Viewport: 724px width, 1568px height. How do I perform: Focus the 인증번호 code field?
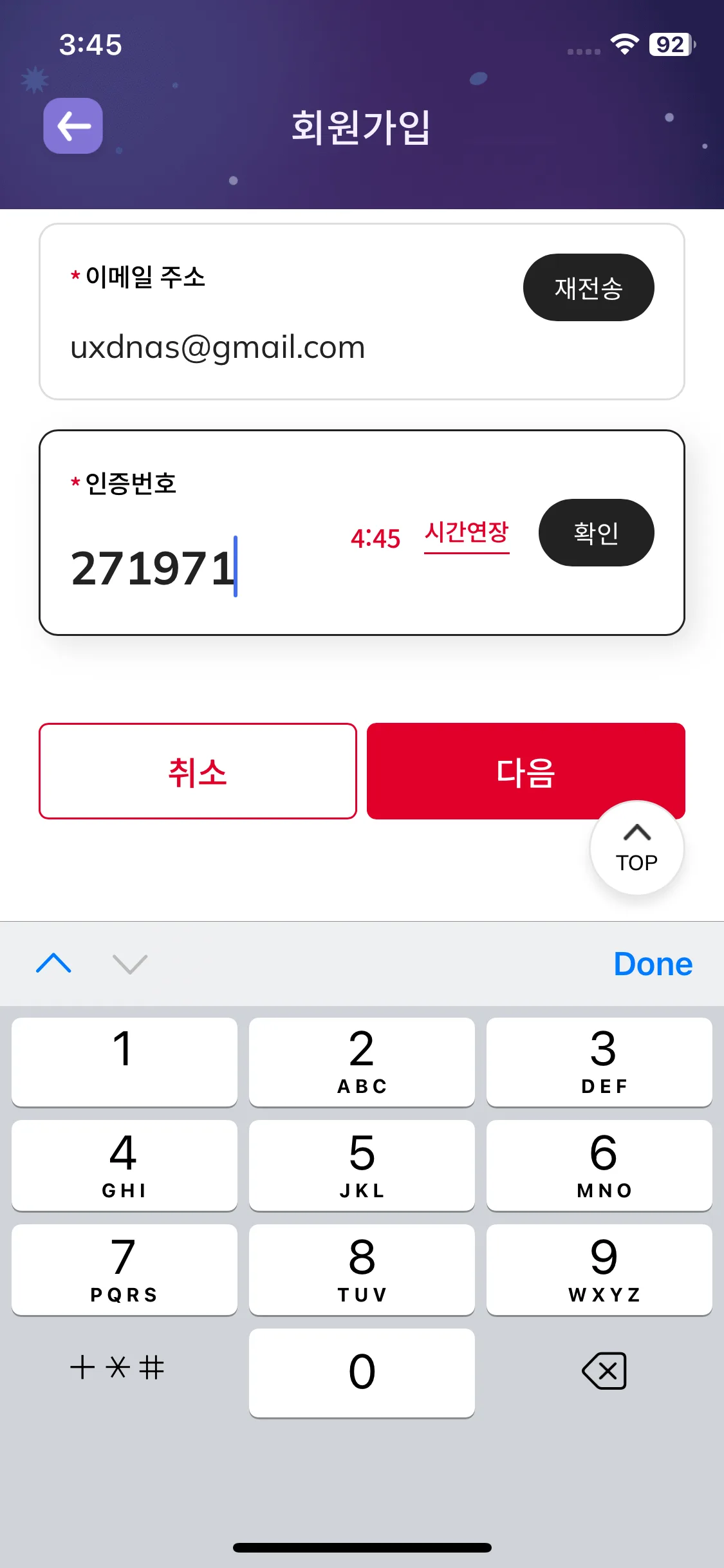(193, 569)
